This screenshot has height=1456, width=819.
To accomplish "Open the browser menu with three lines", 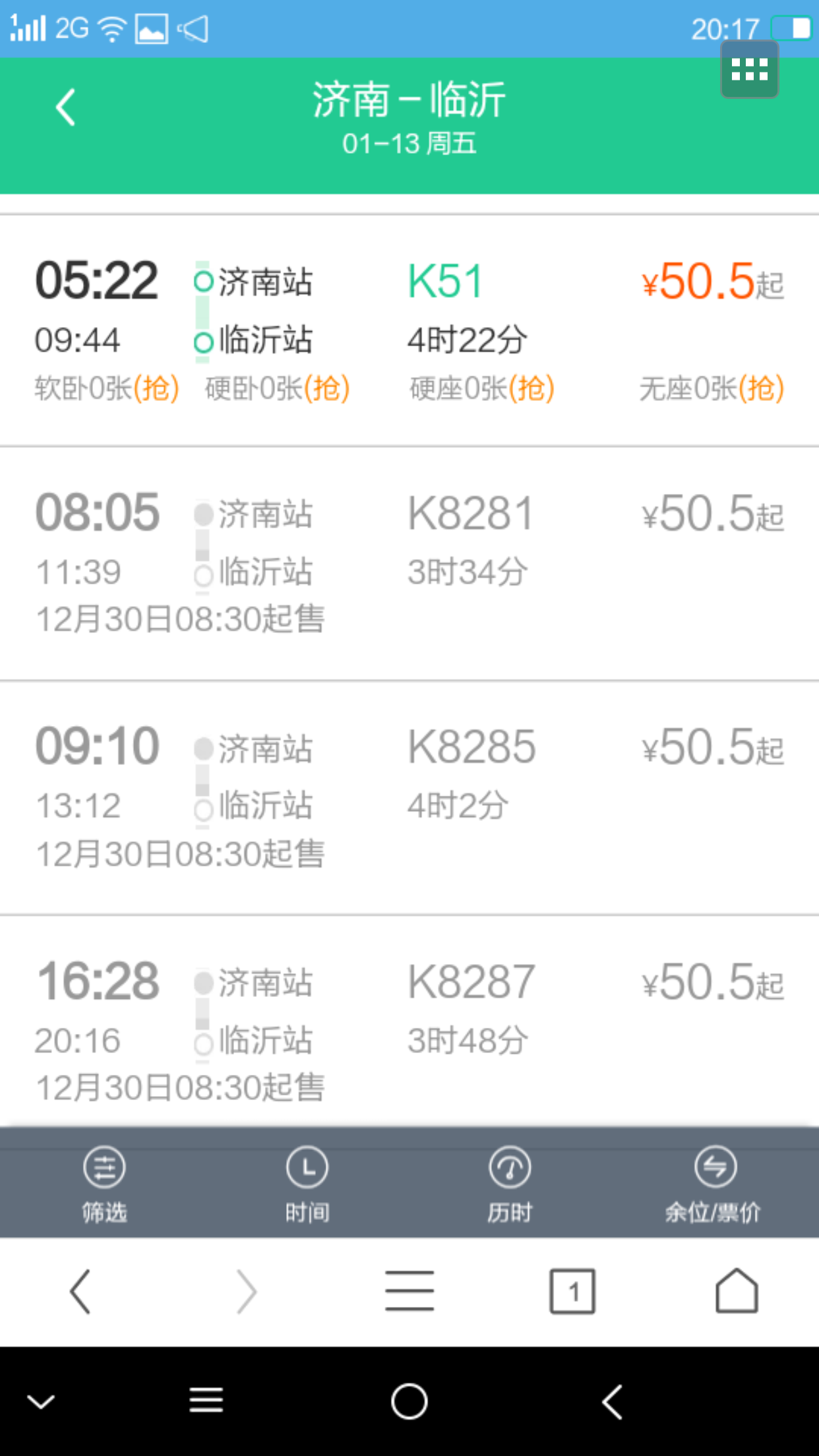I will pos(409,1291).
